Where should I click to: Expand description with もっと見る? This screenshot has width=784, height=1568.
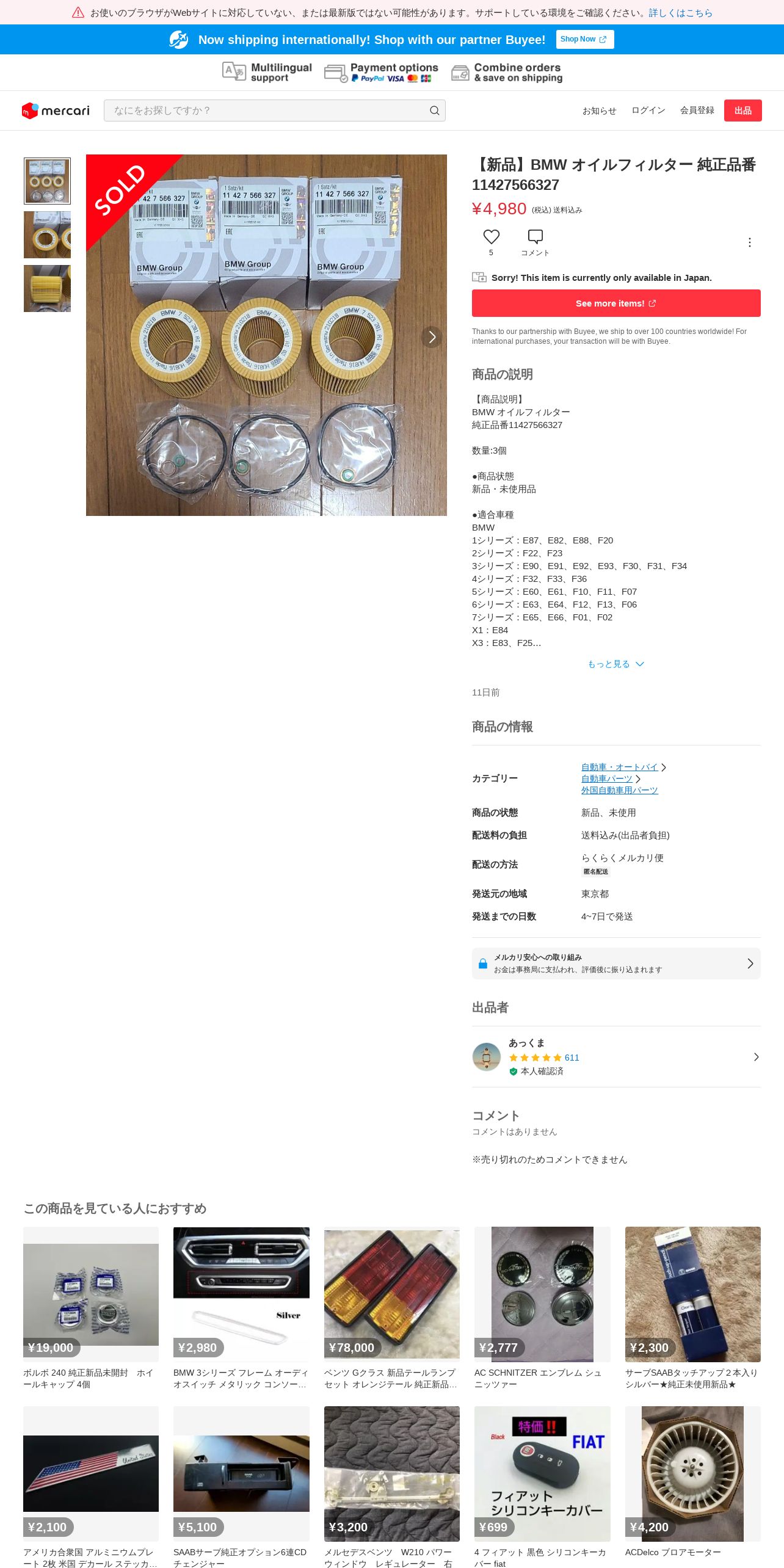tap(616, 664)
